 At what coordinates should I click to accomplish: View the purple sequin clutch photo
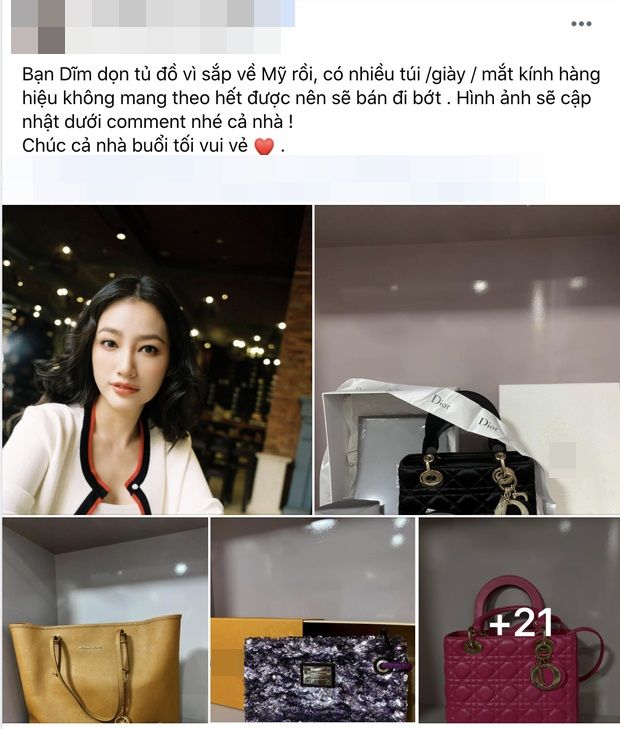(x=312, y=621)
